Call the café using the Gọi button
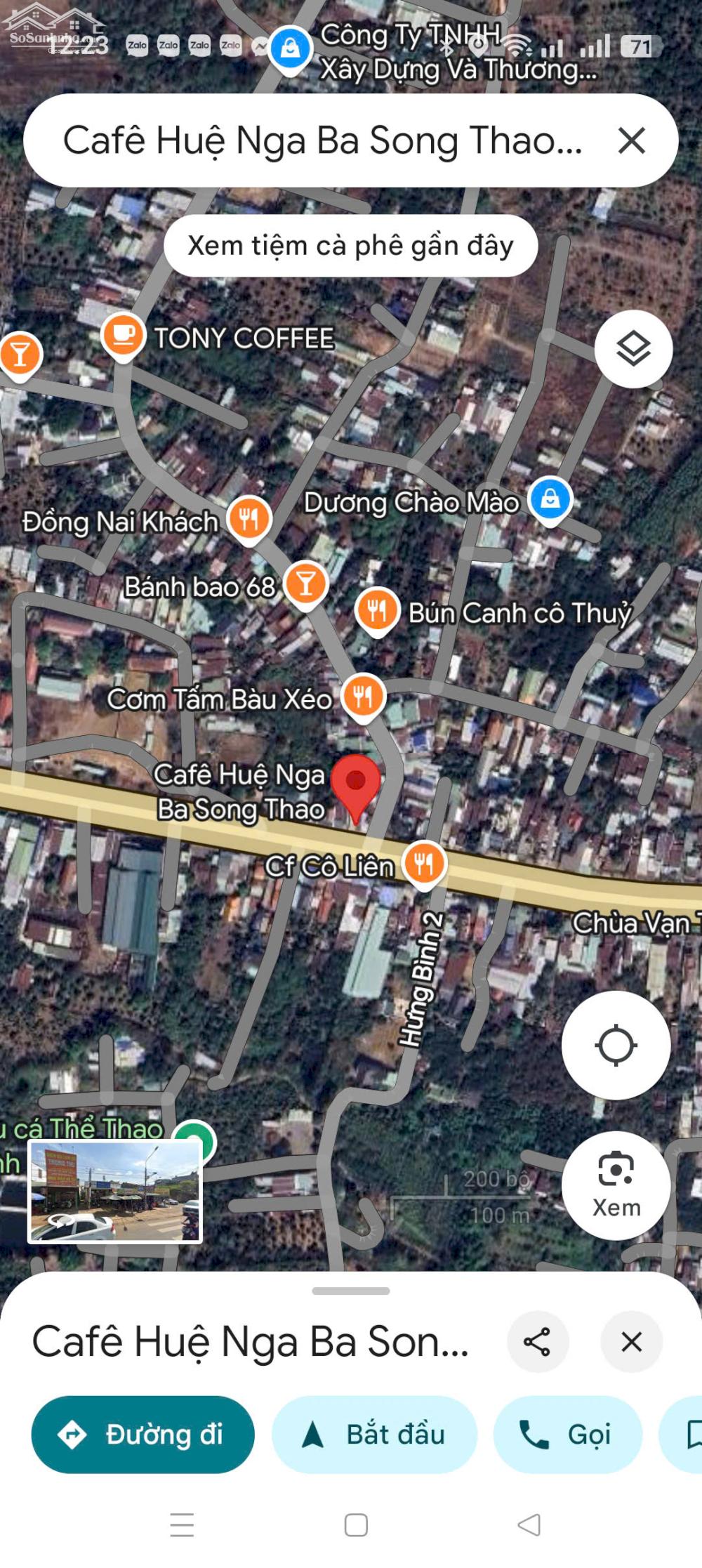The width and height of the screenshot is (702, 1568). [567, 1435]
